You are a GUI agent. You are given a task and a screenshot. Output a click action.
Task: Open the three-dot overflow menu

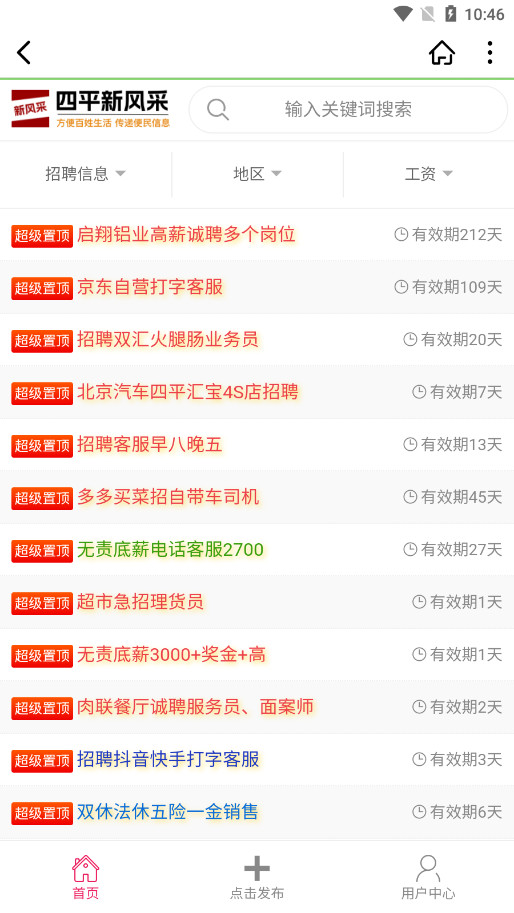coord(490,53)
